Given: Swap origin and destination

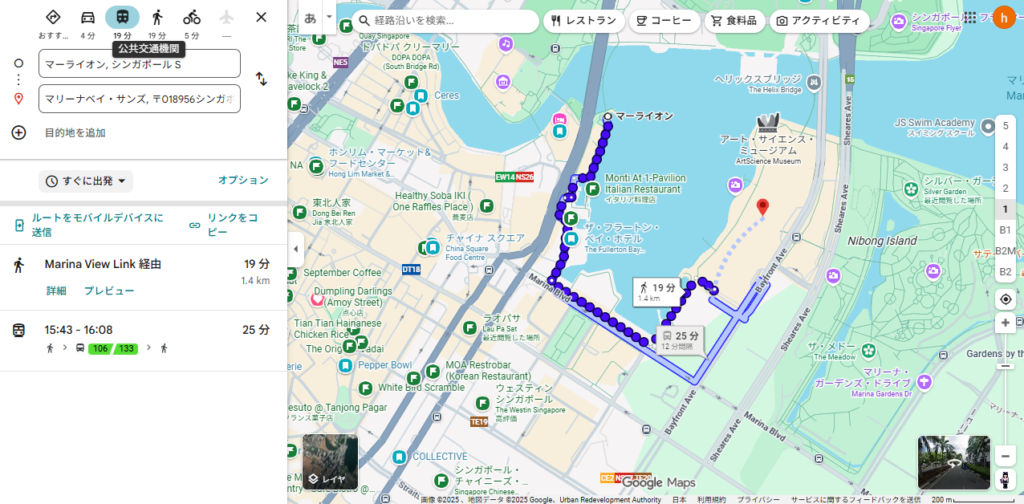Looking at the screenshot, I should [x=261, y=79].
